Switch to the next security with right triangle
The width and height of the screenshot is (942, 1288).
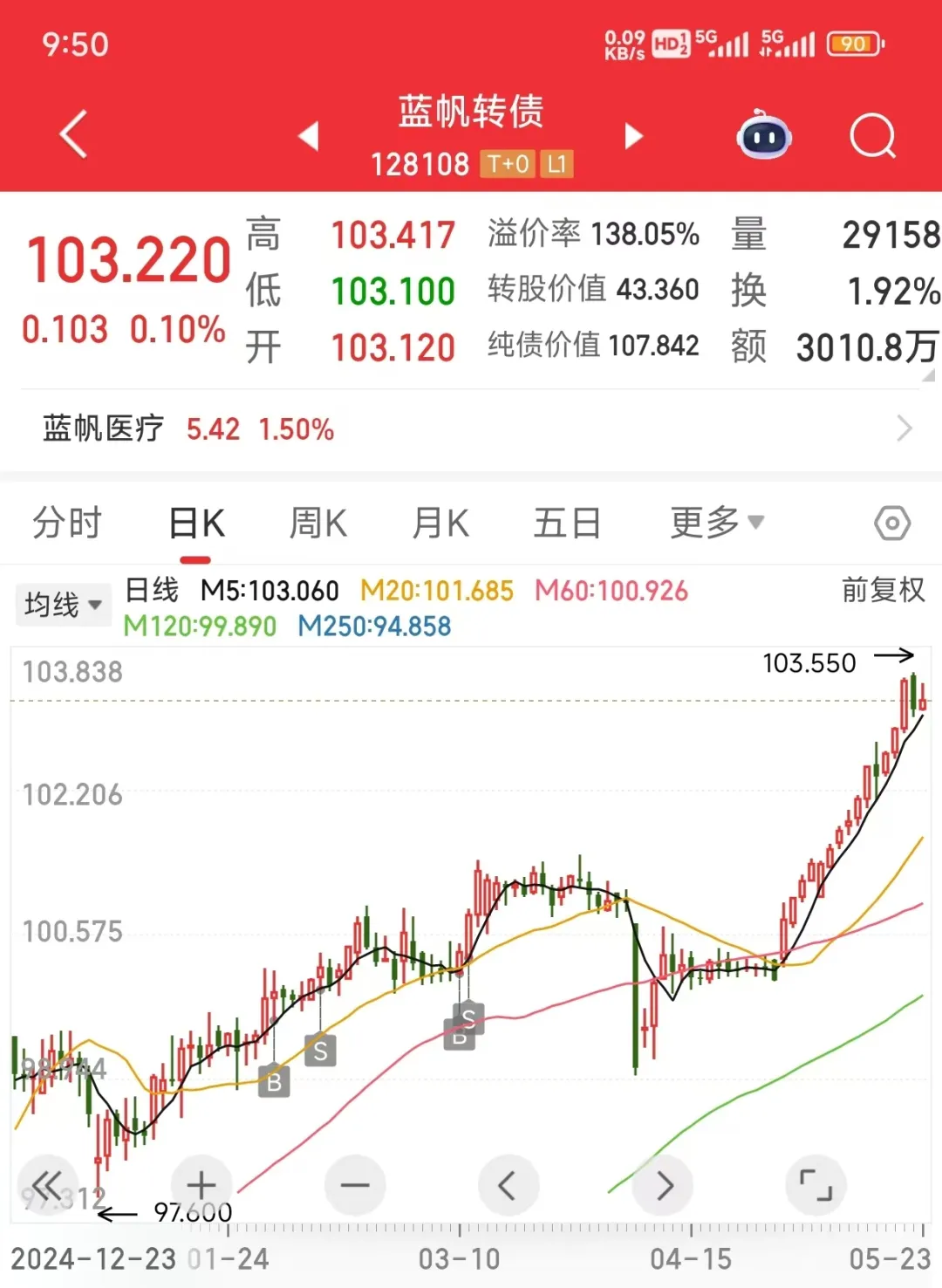(634, 136)
